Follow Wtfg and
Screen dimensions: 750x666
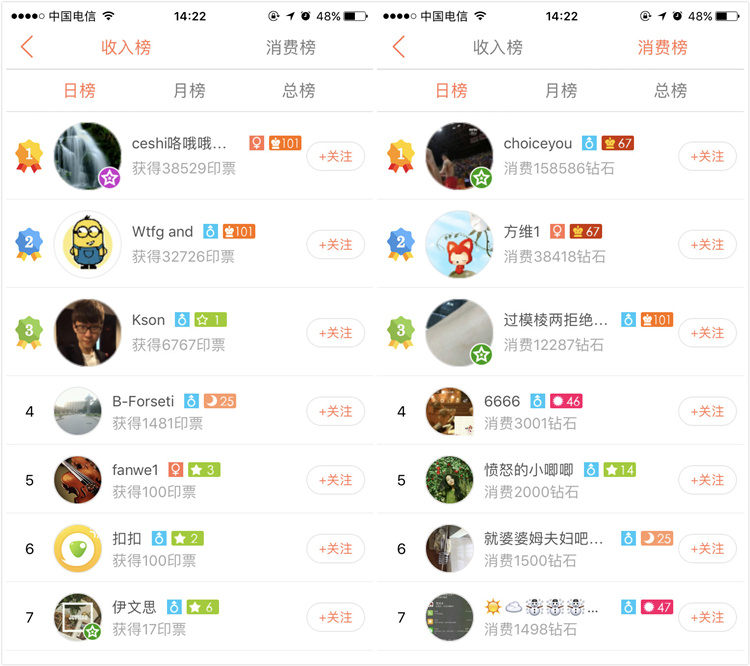335,245
